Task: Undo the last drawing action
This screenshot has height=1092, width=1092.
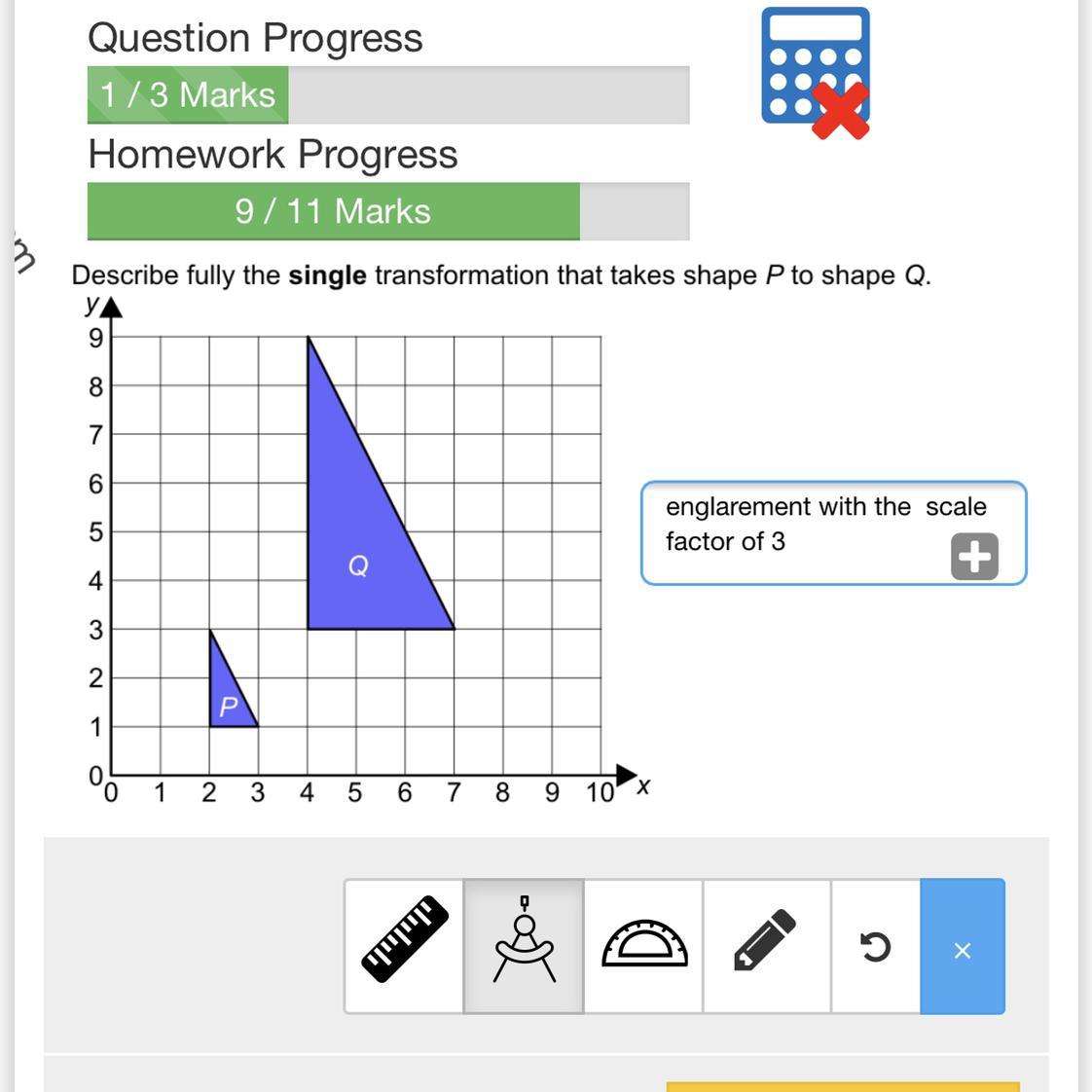Action: click(876, 946)
